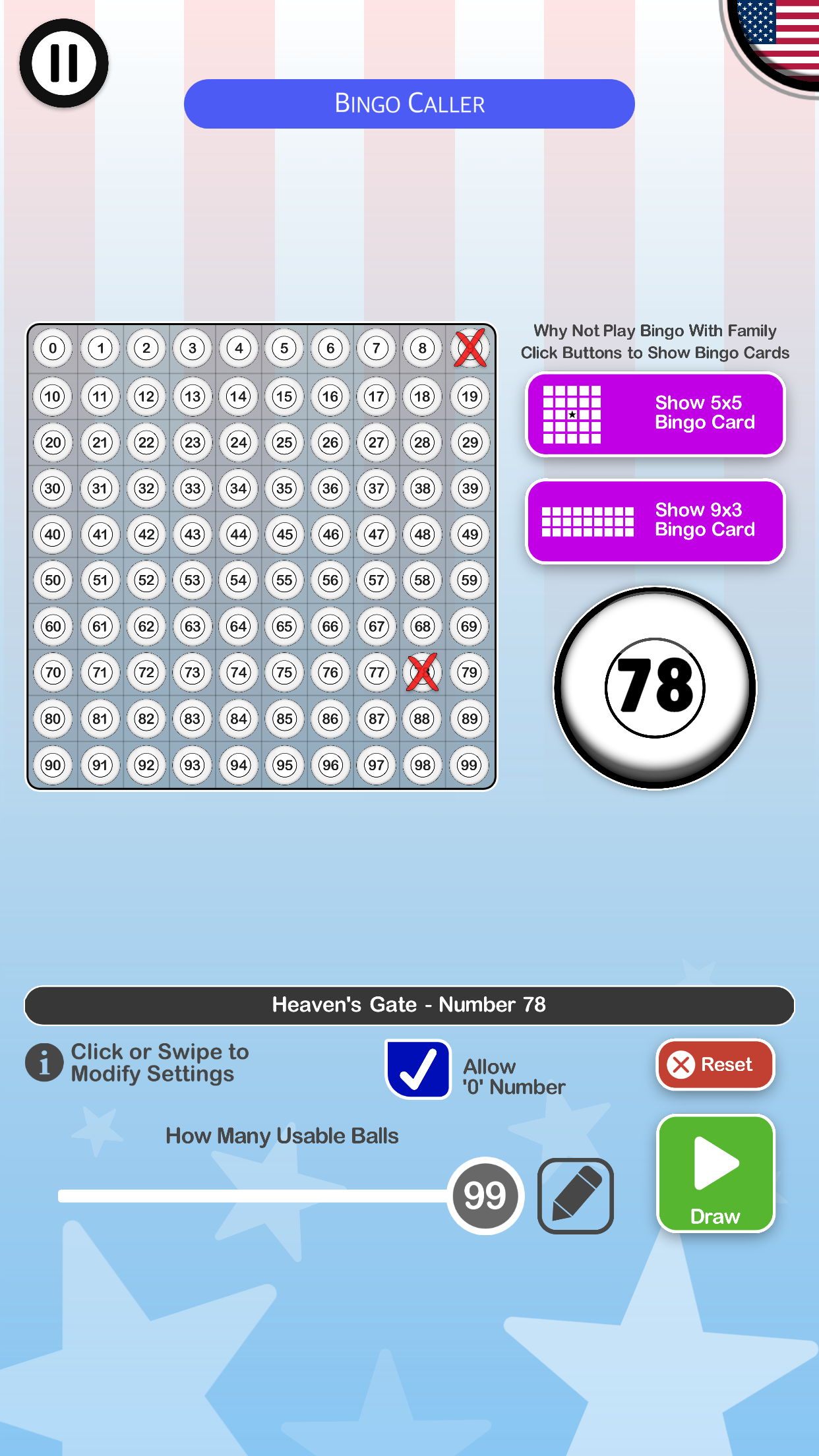Show the 9x3 Bingo Card
Screen dimensions: 819x1456
click(x=655, y=522)
